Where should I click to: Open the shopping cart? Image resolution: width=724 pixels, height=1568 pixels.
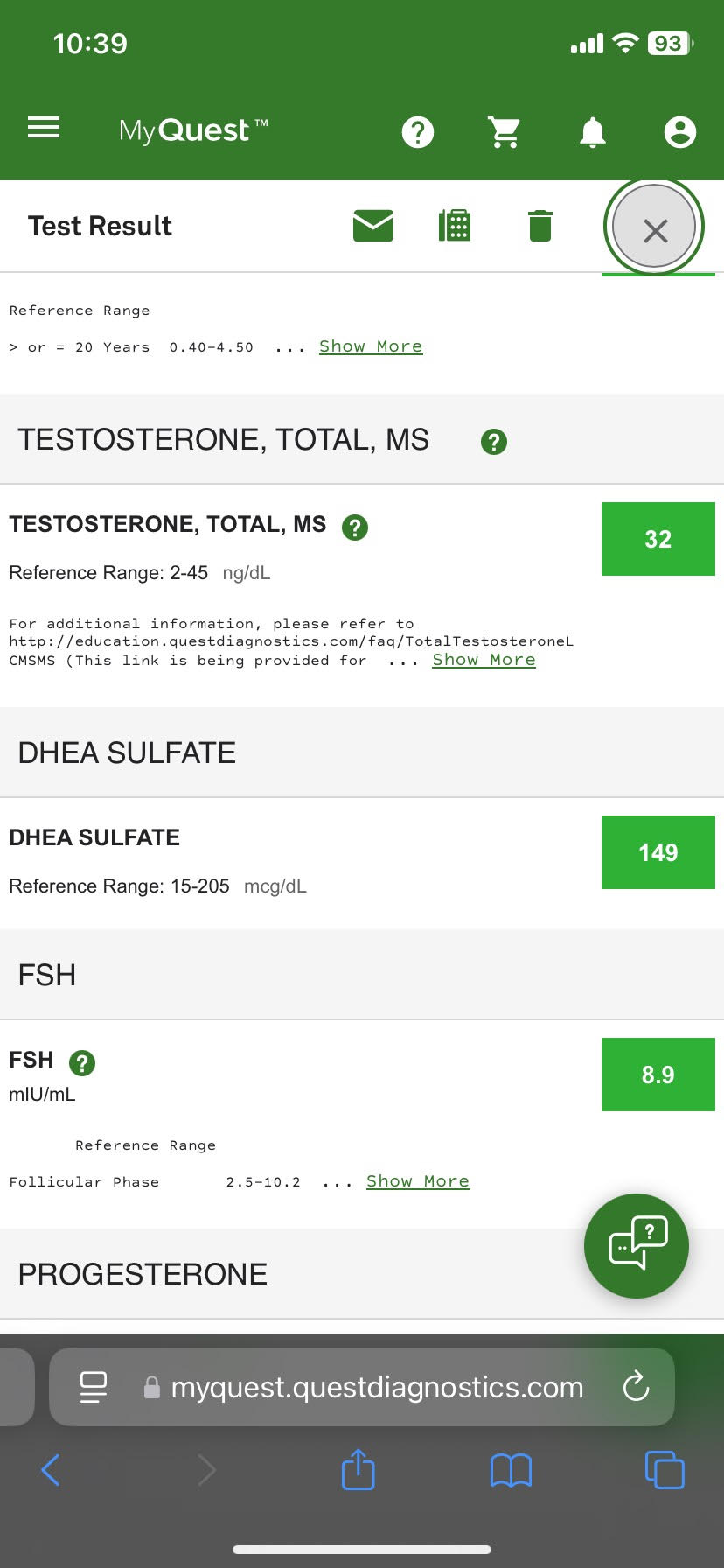point(505,132)
